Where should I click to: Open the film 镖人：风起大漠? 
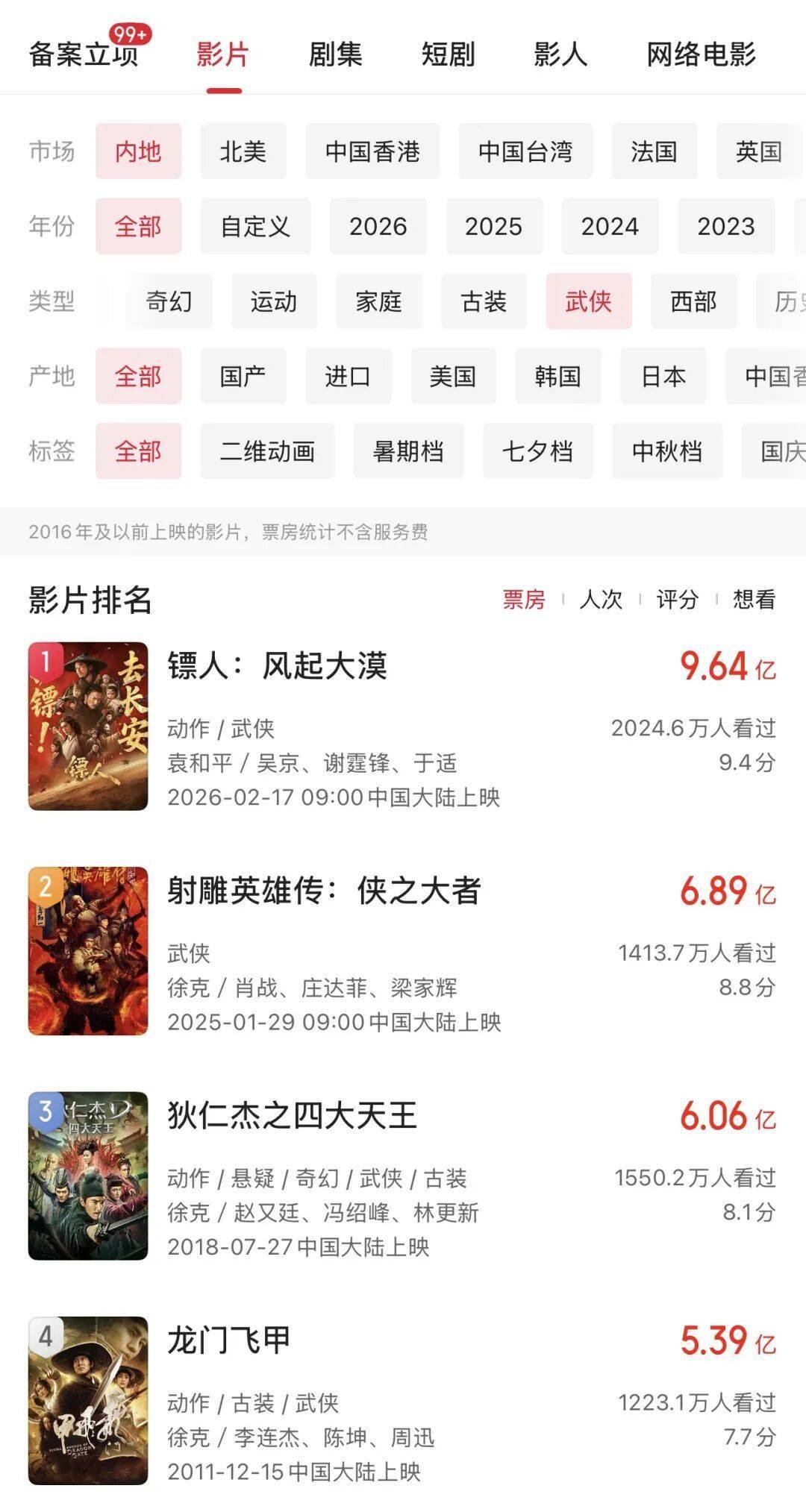pos(277,666)
